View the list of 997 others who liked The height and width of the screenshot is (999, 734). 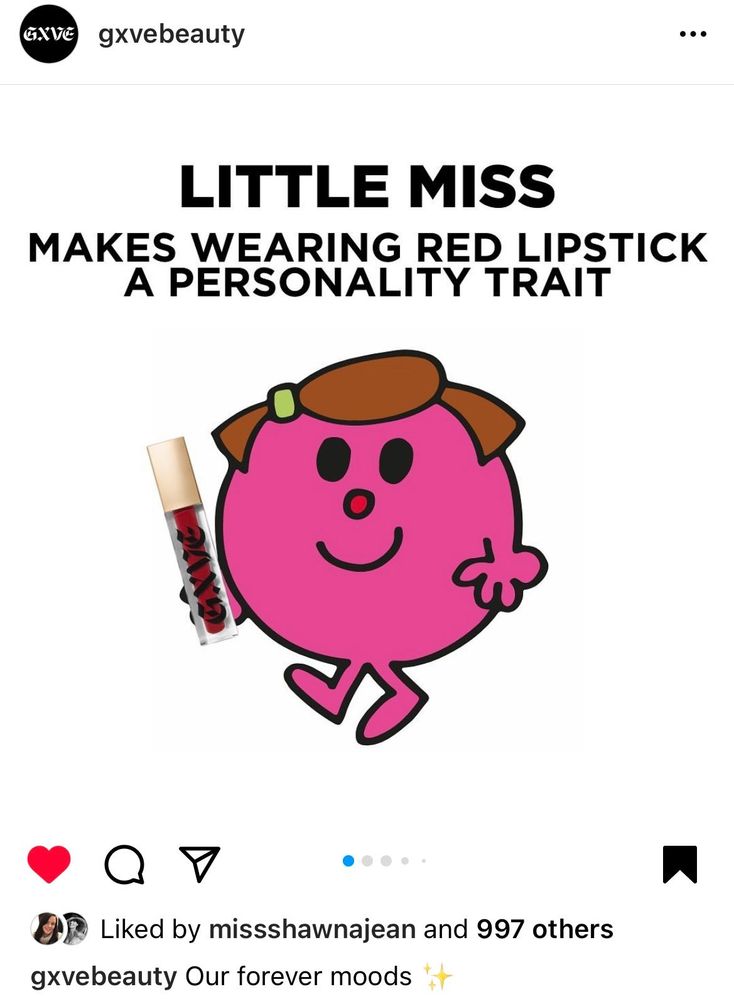(545, 929)
